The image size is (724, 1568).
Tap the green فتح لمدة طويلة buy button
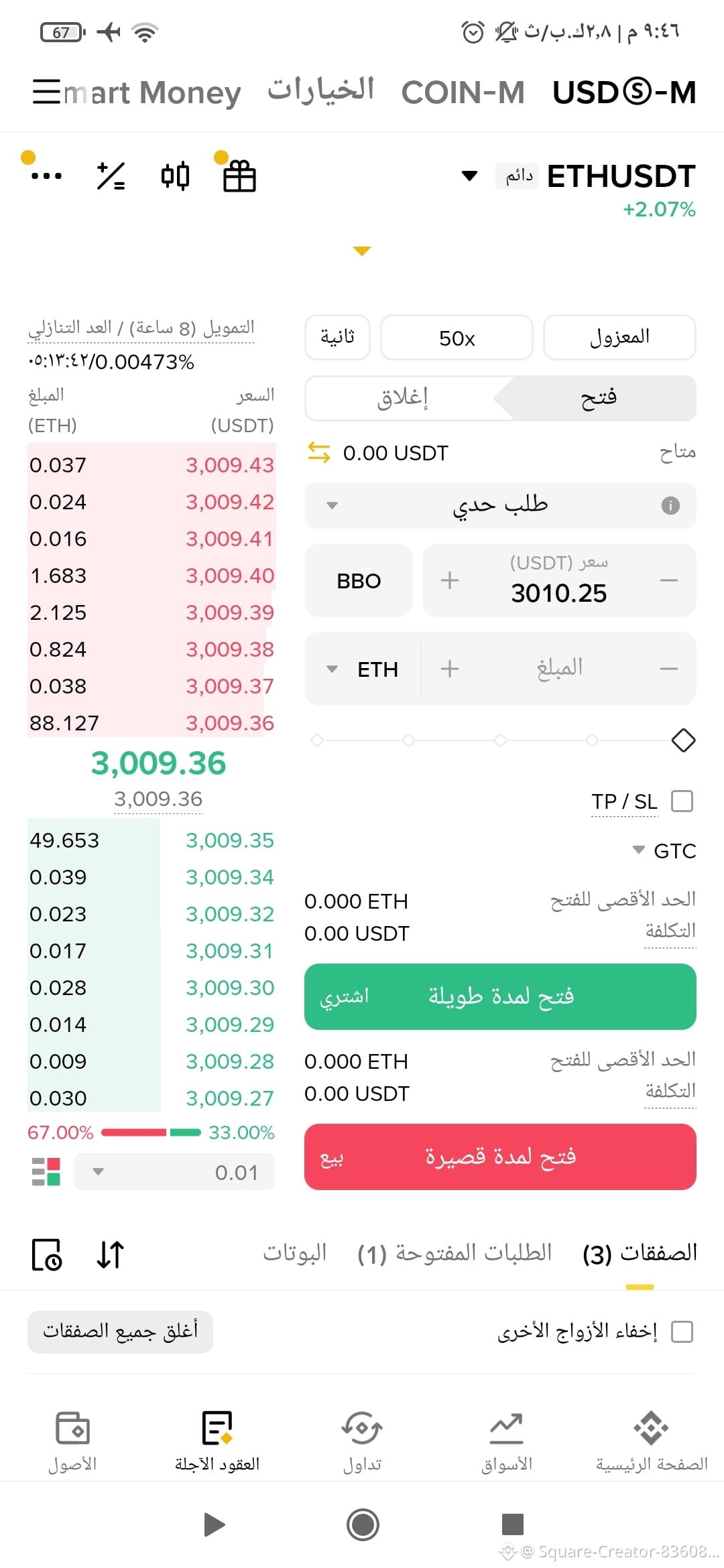[500, 996]
